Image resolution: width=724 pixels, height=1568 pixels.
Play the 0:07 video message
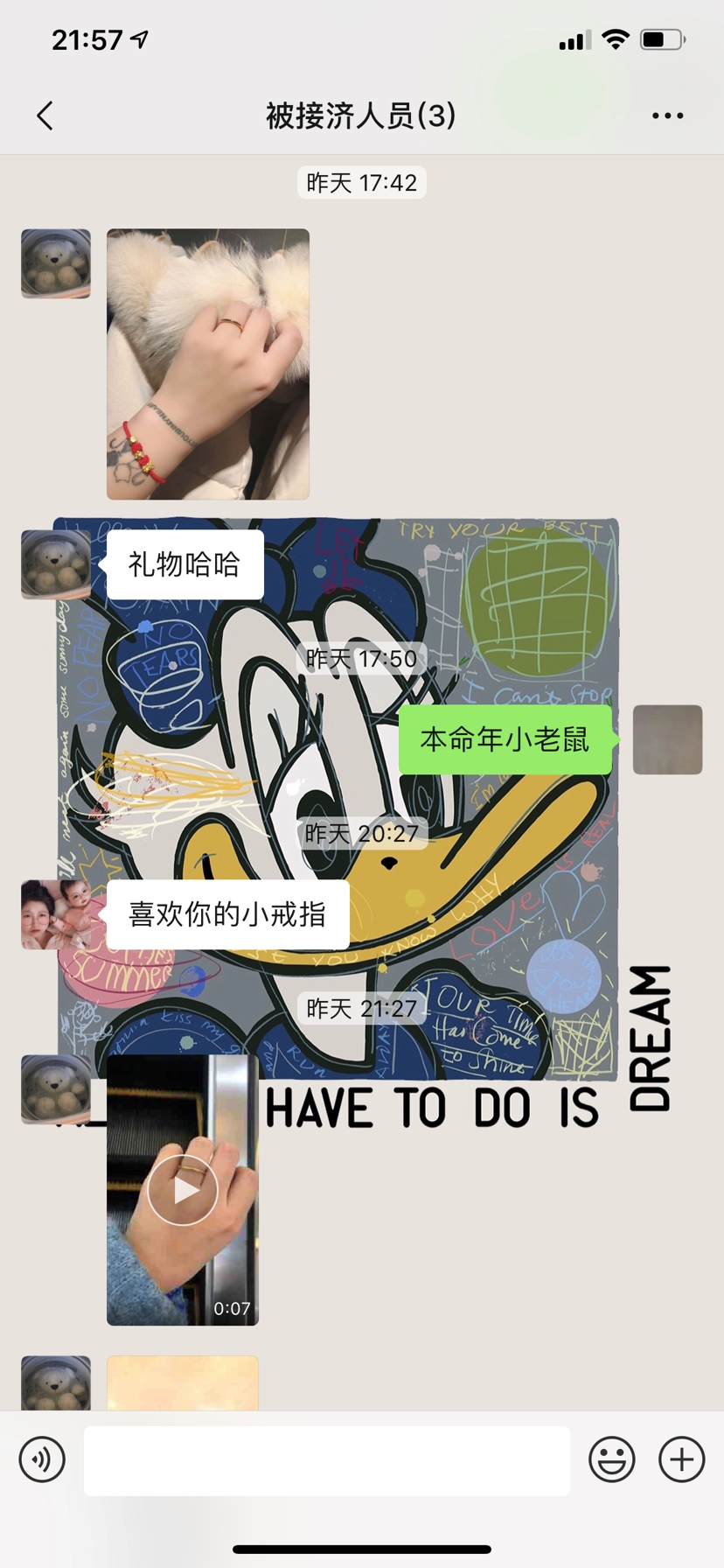183,1190
